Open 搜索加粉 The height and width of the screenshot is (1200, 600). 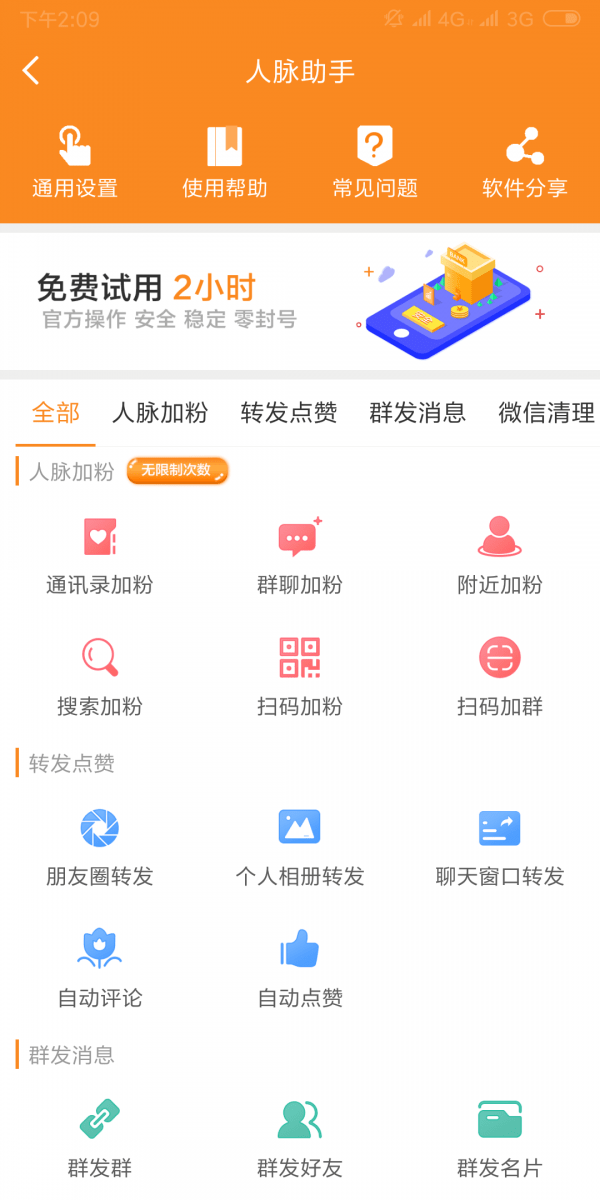100,677
